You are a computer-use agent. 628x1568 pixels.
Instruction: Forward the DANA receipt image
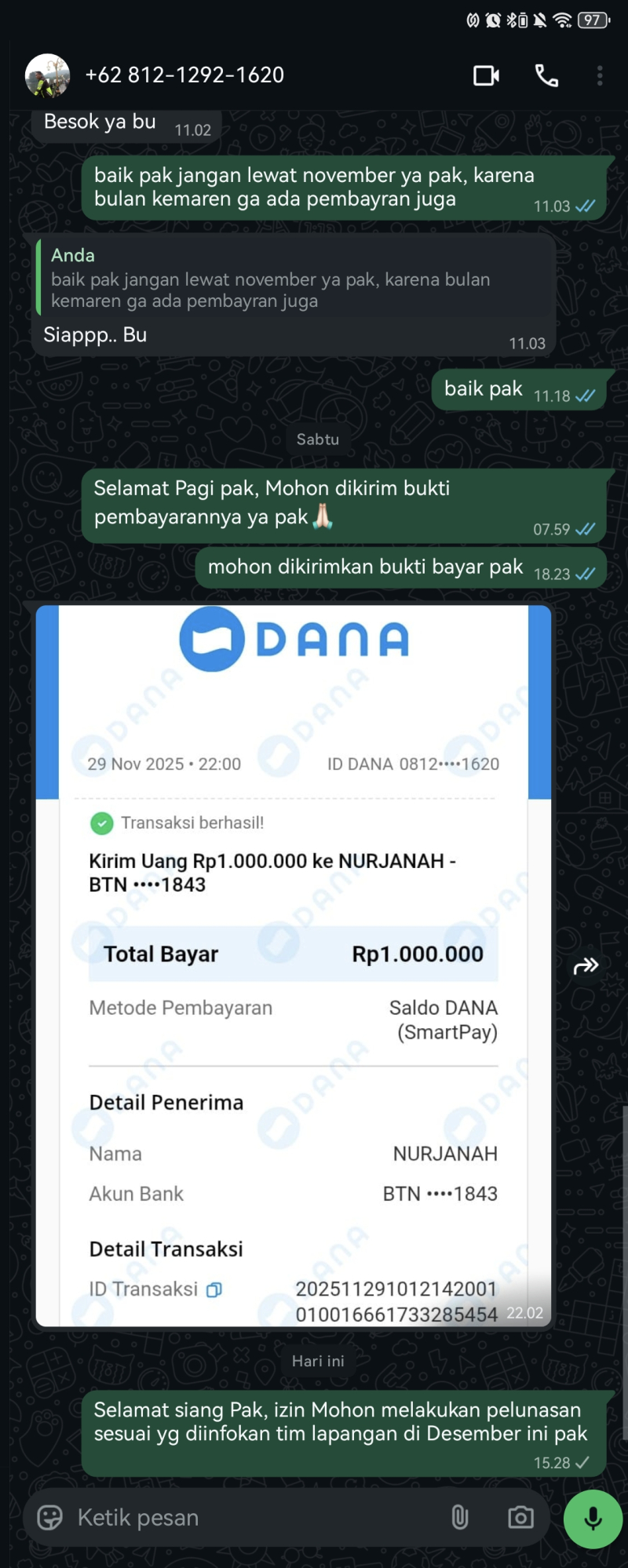tap(586, 966)
